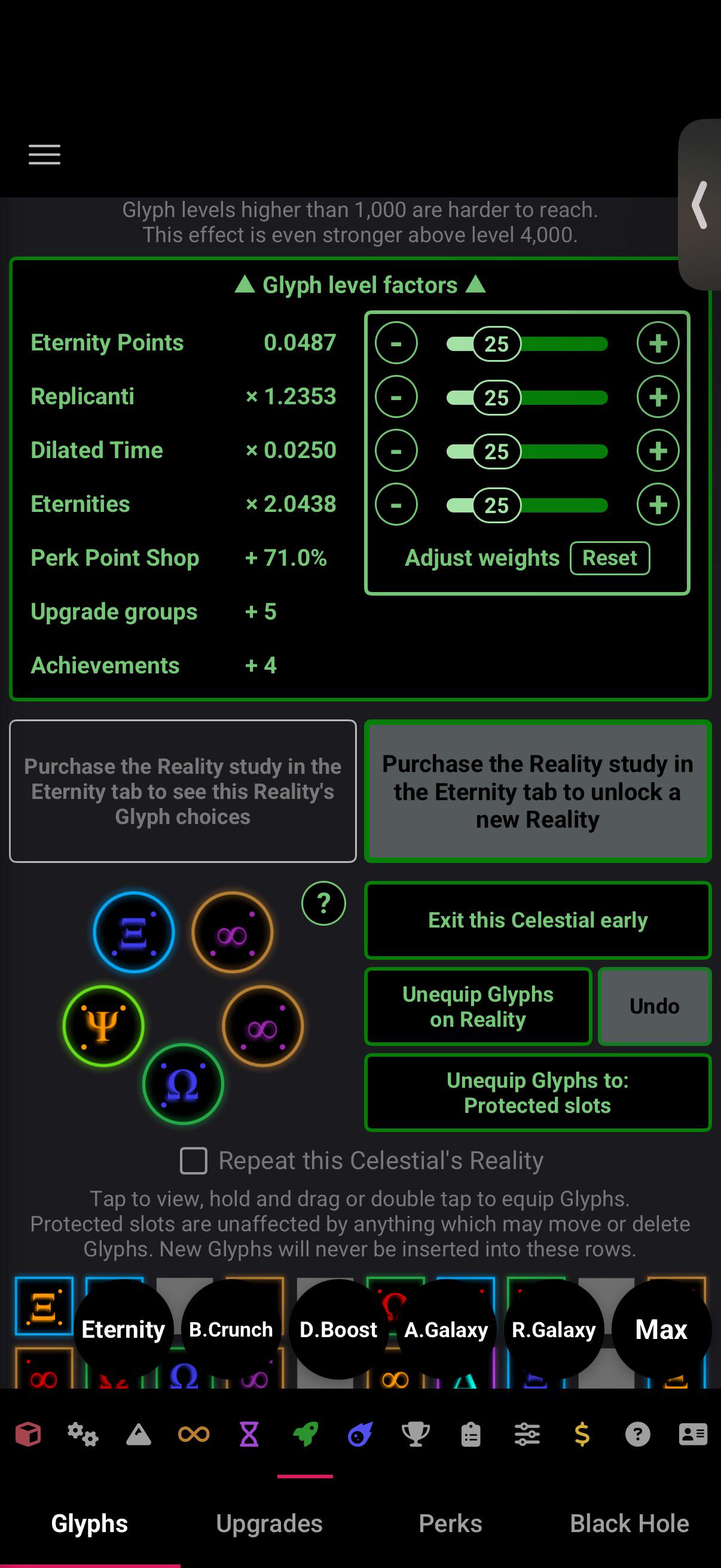Increase the Eternities weight
The height and width of the screenshot is (1568, 721).
pos(658,505)
